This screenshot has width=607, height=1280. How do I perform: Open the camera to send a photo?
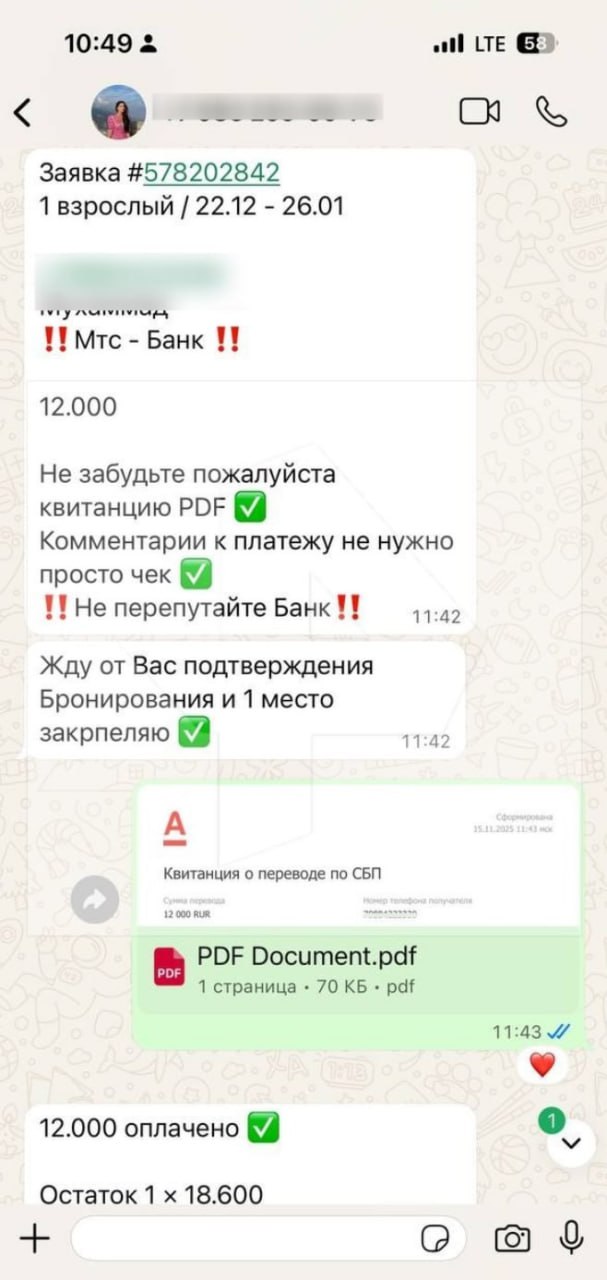tap(512, 1239)
